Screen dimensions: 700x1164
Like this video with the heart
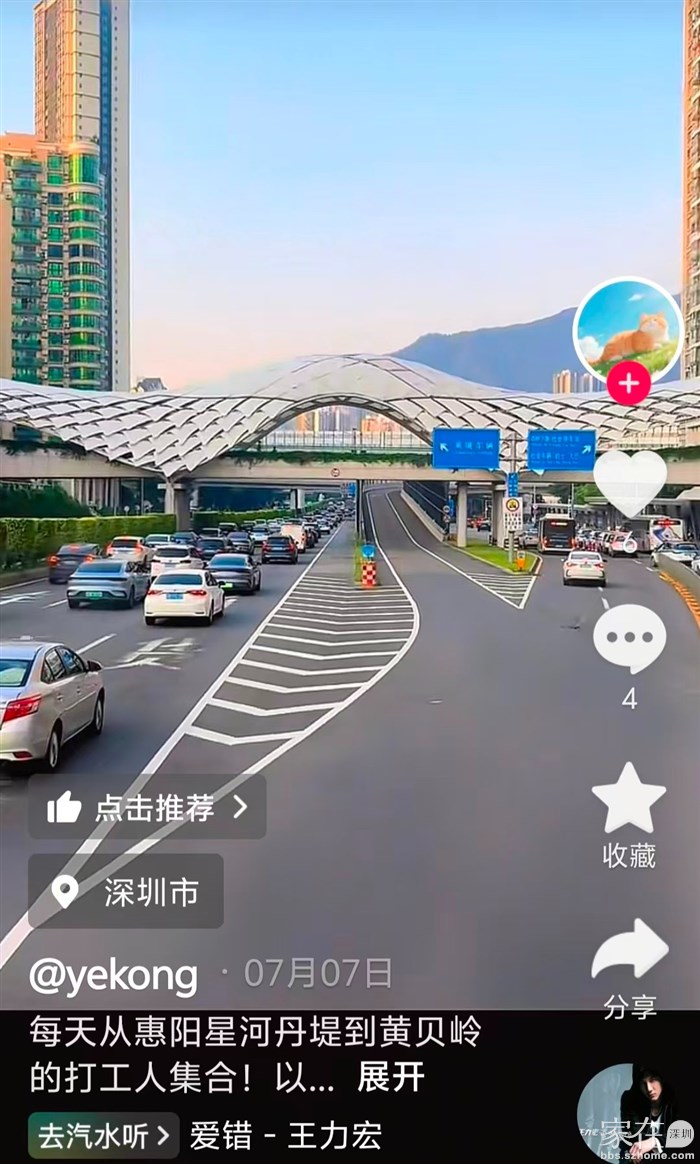pos(629,482)
